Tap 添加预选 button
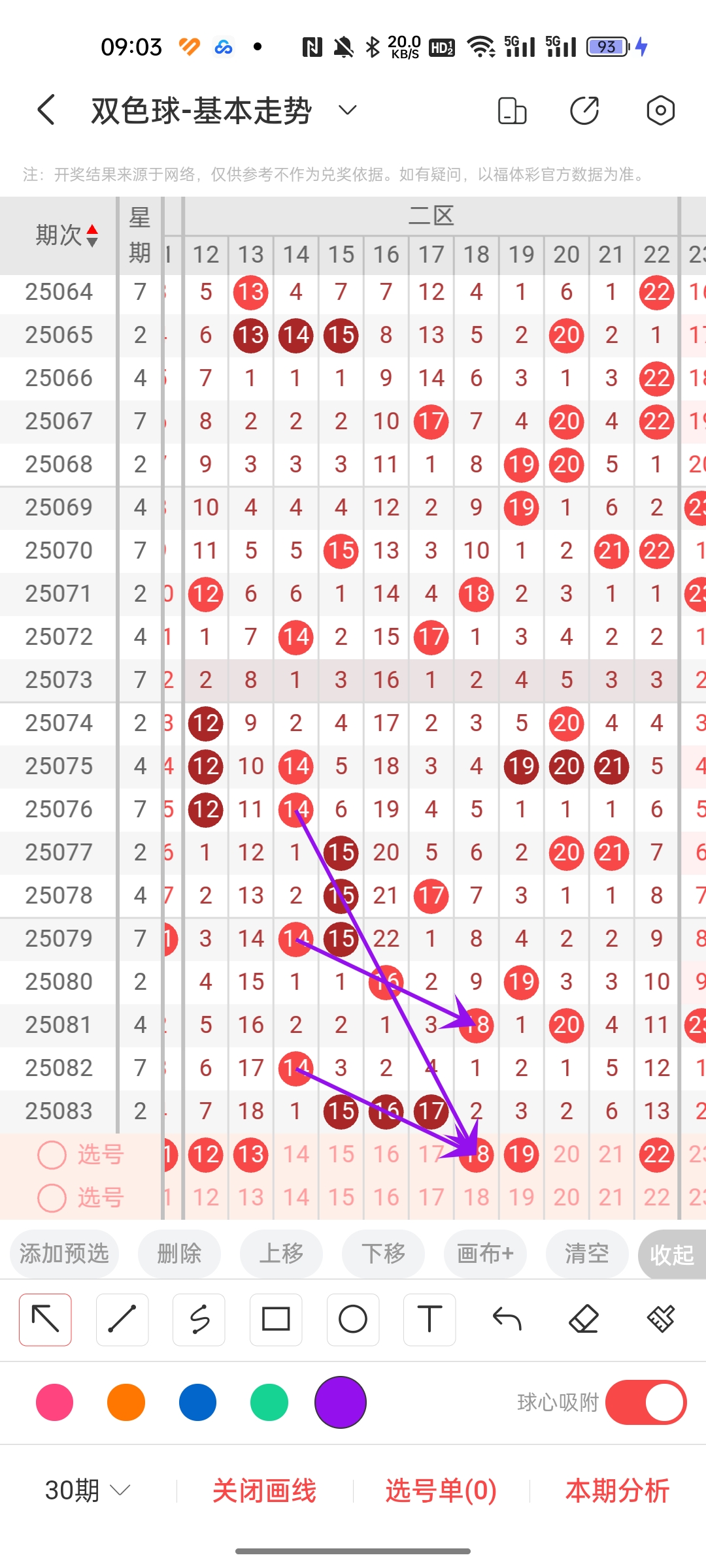 [x=64, y=1254]
